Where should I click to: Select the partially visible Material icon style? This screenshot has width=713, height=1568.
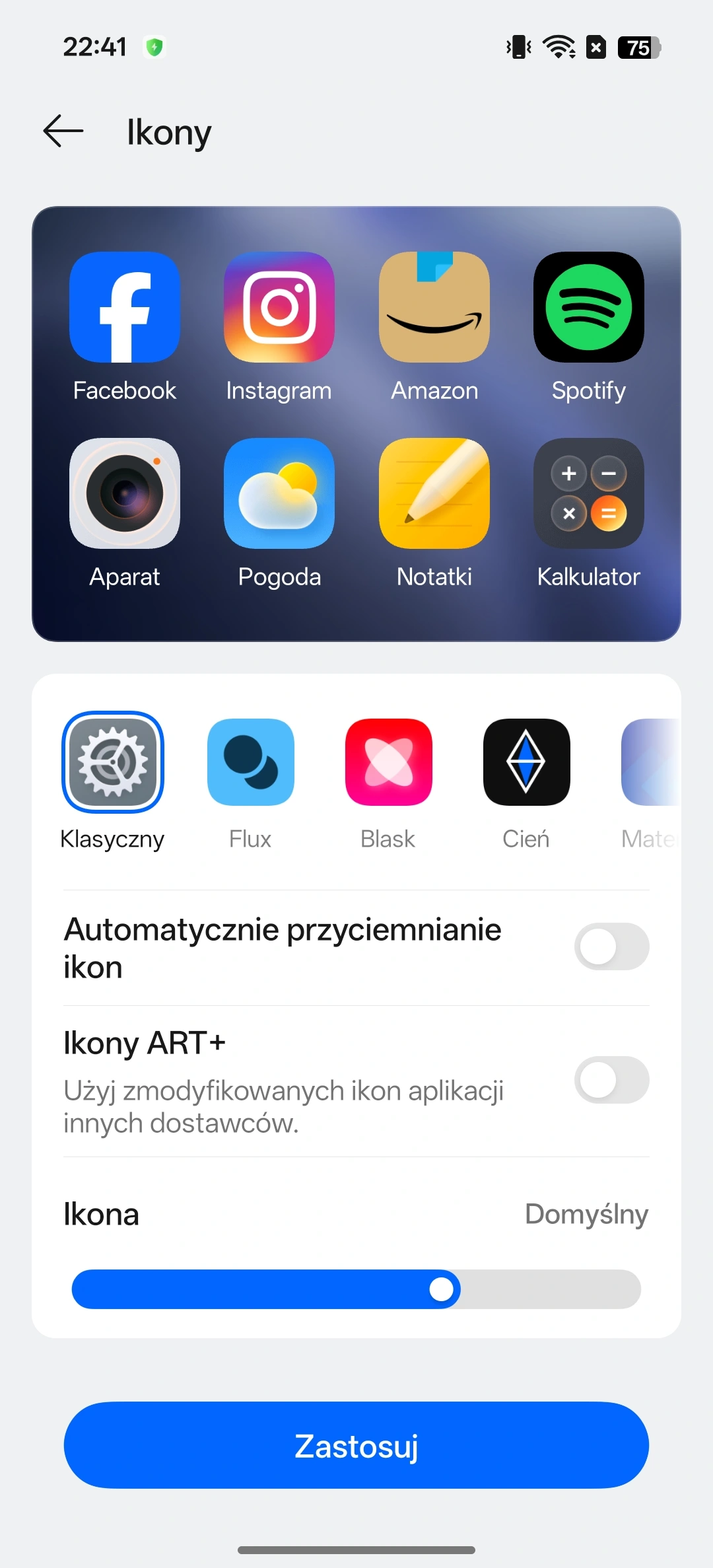pyautogui.click(x=651, y=762)
